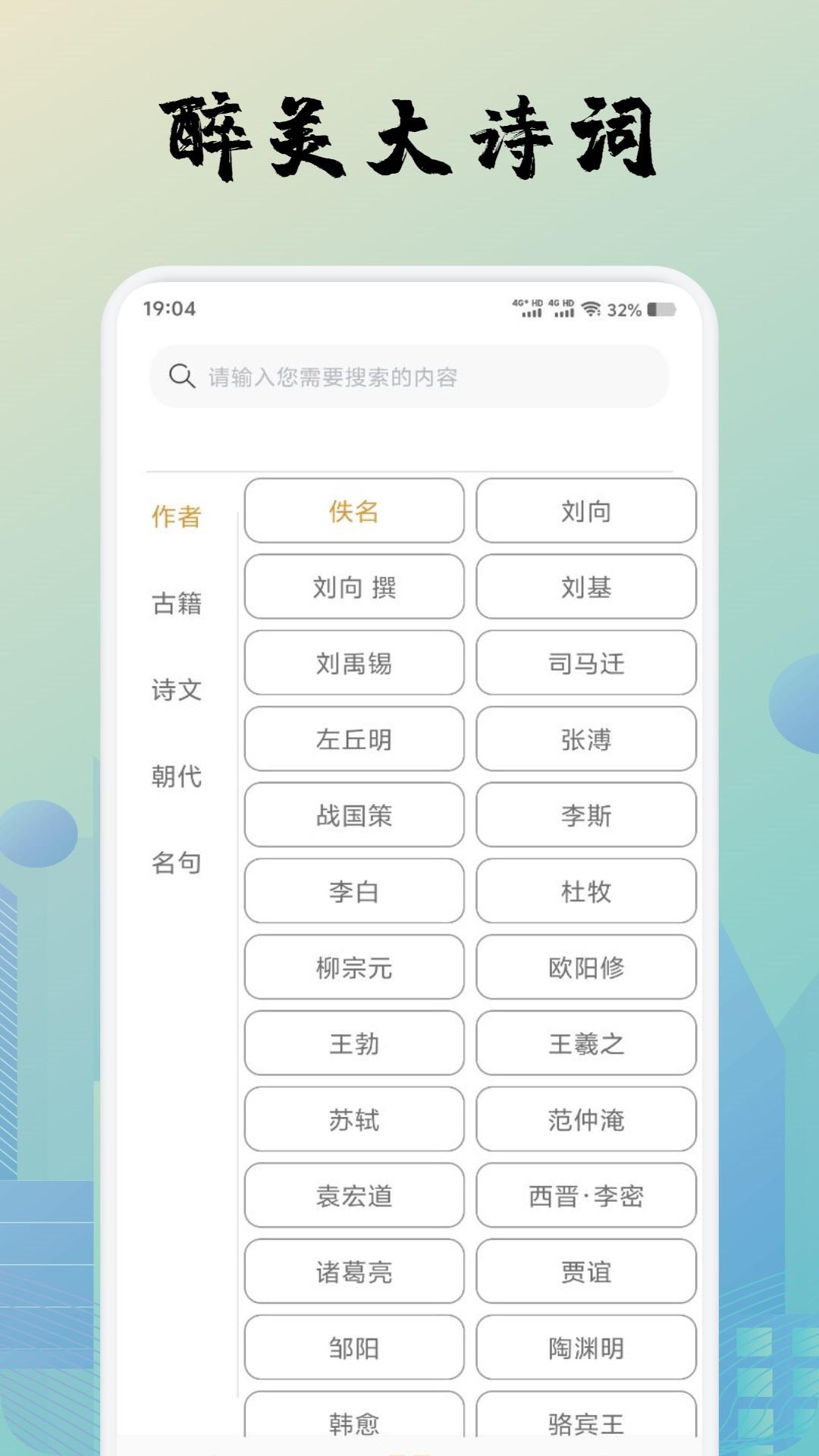Tap the Wi-Fi status icon

(x=593, y=308)
